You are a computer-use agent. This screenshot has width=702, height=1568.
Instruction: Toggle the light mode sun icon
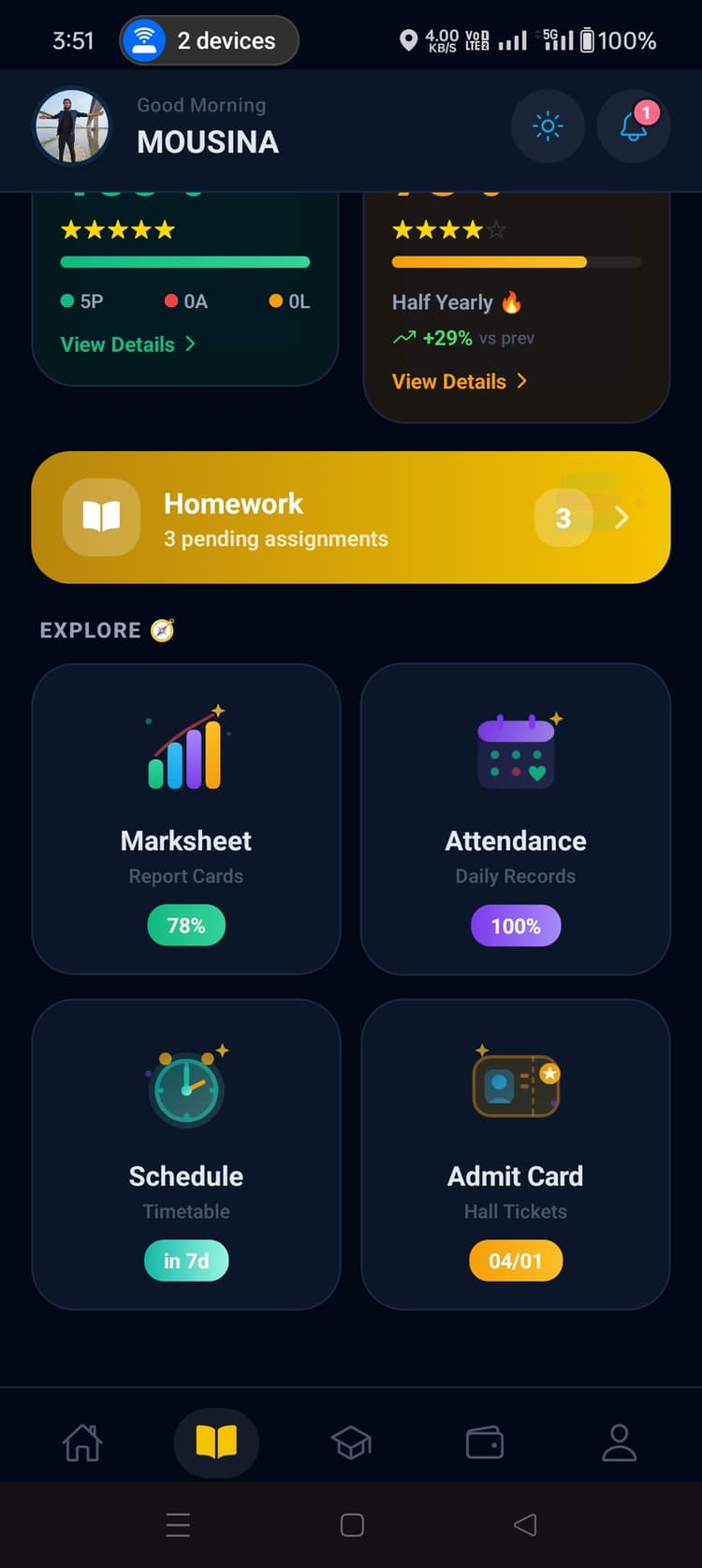(548, 125)
